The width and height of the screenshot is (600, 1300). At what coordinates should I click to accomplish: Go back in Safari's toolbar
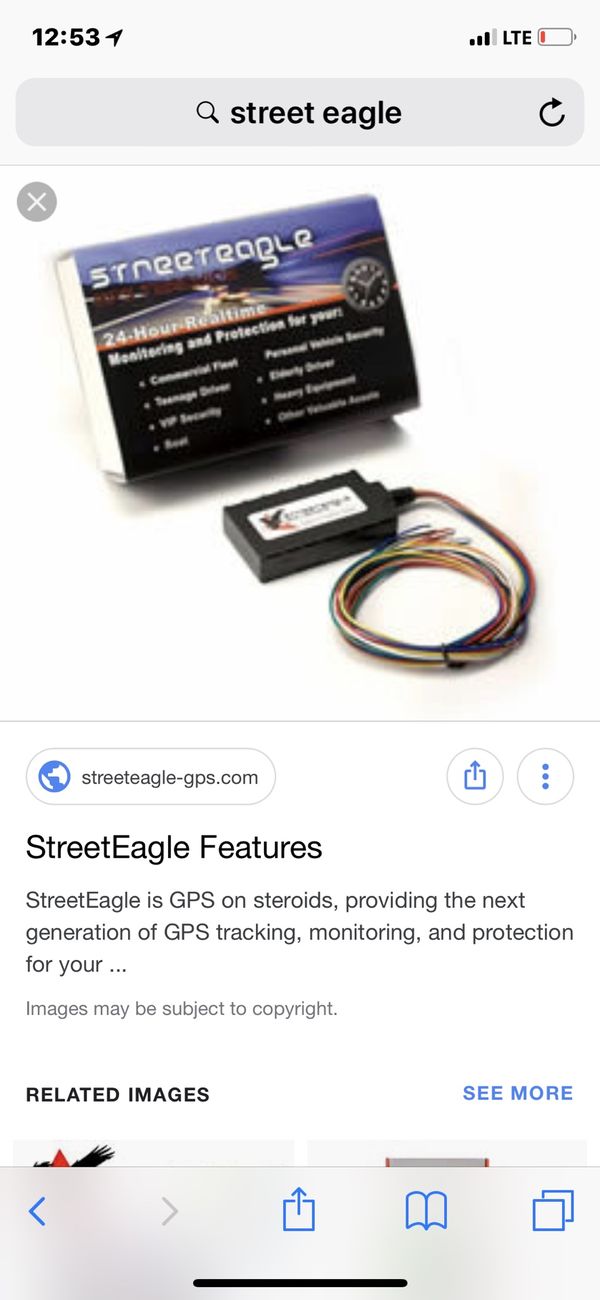click(x=37, y=1212)
